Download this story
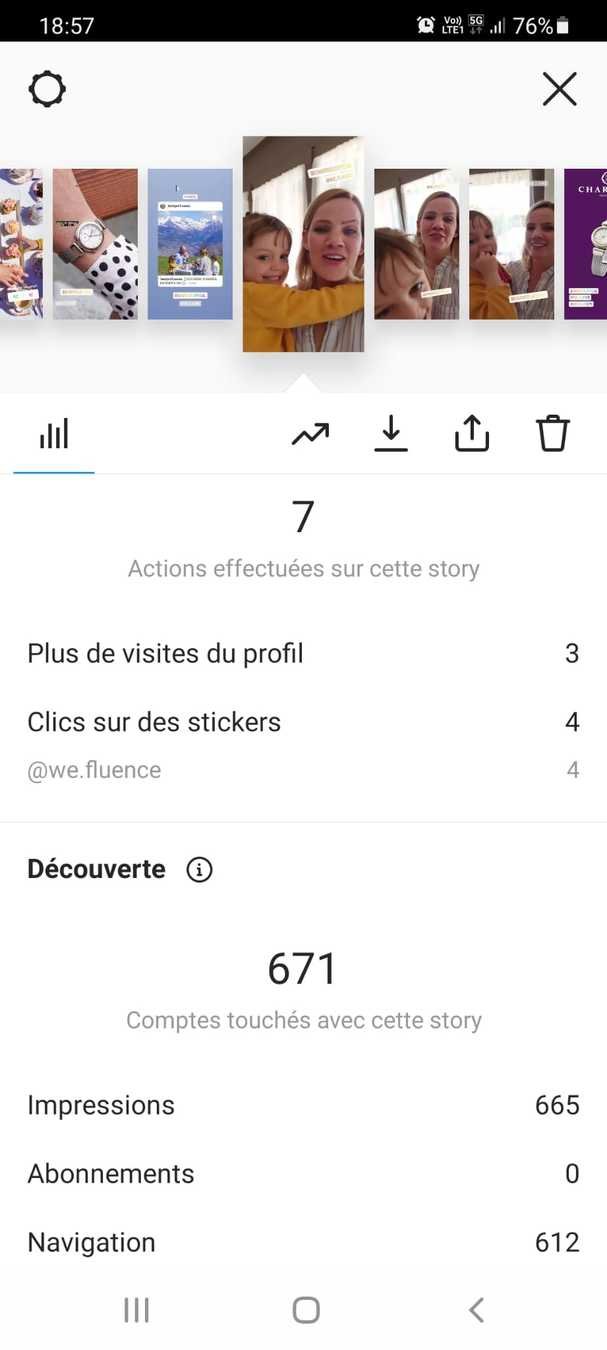The width and height of the screenshot is (607, 1350). (391, 434)
